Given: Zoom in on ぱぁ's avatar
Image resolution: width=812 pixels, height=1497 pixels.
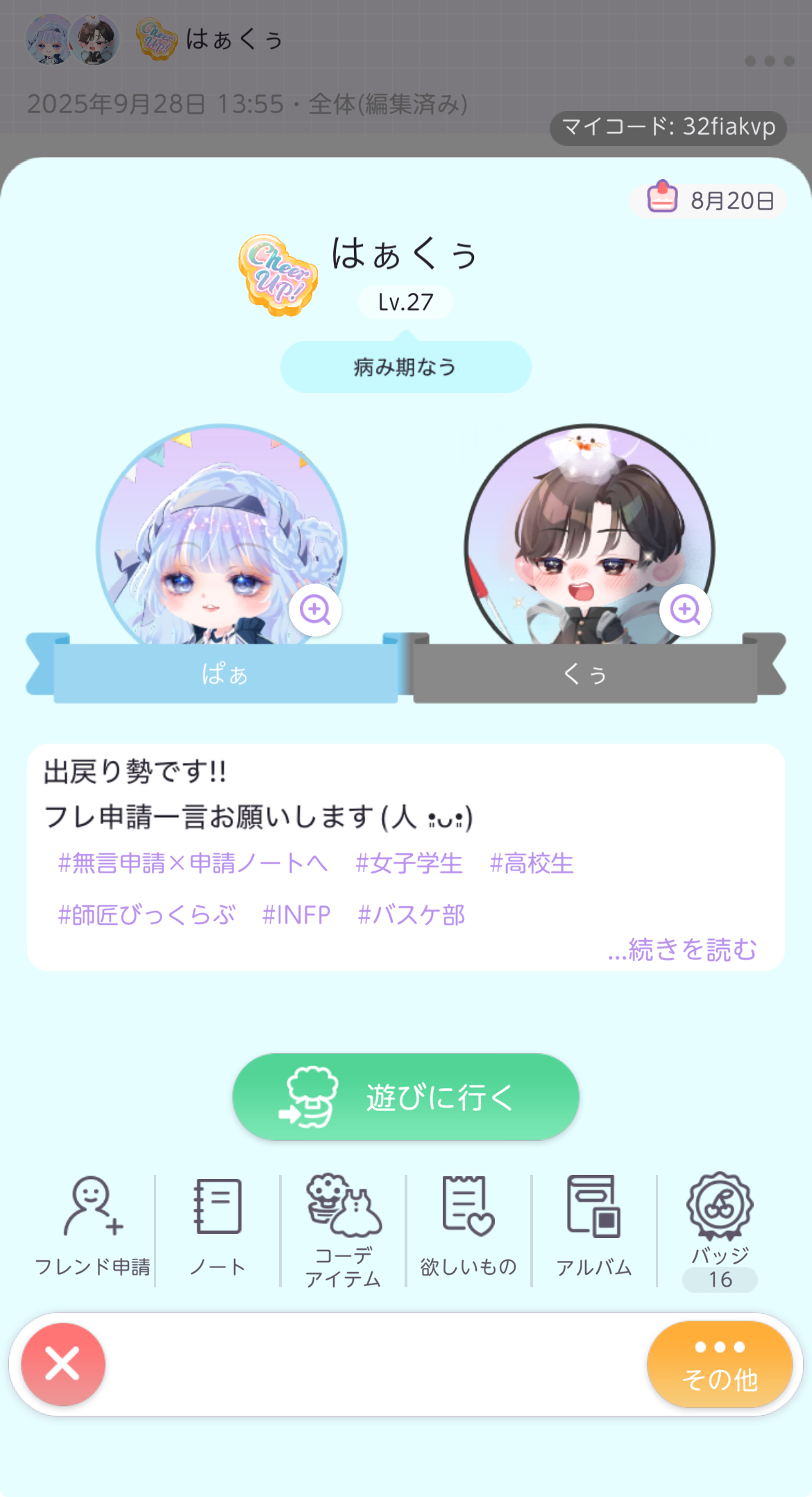Looking at the screenshot, I should coord(315,610).
